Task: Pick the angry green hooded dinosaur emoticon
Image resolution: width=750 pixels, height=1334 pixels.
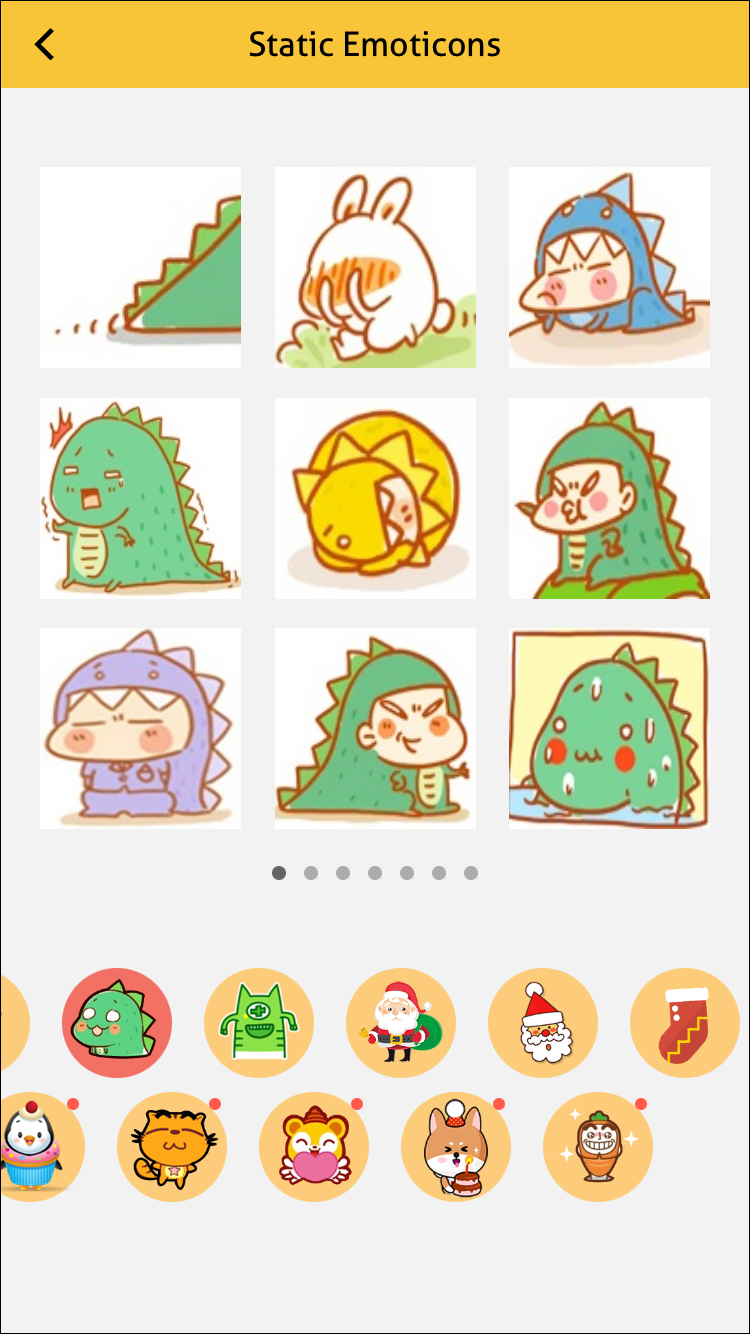Action: pyautogui.click(x=609, y=498)
